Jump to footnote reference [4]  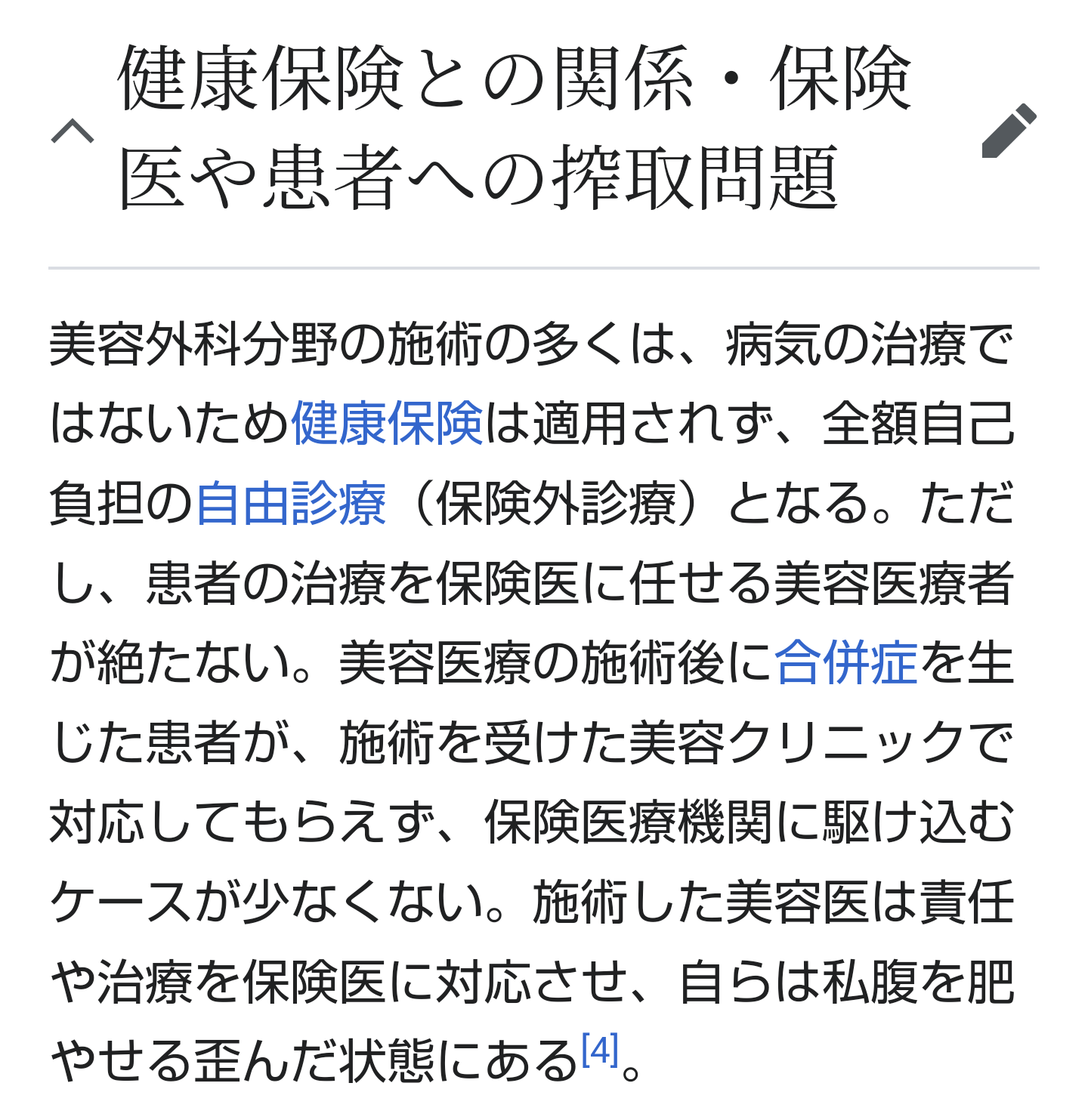point(600,1050)
